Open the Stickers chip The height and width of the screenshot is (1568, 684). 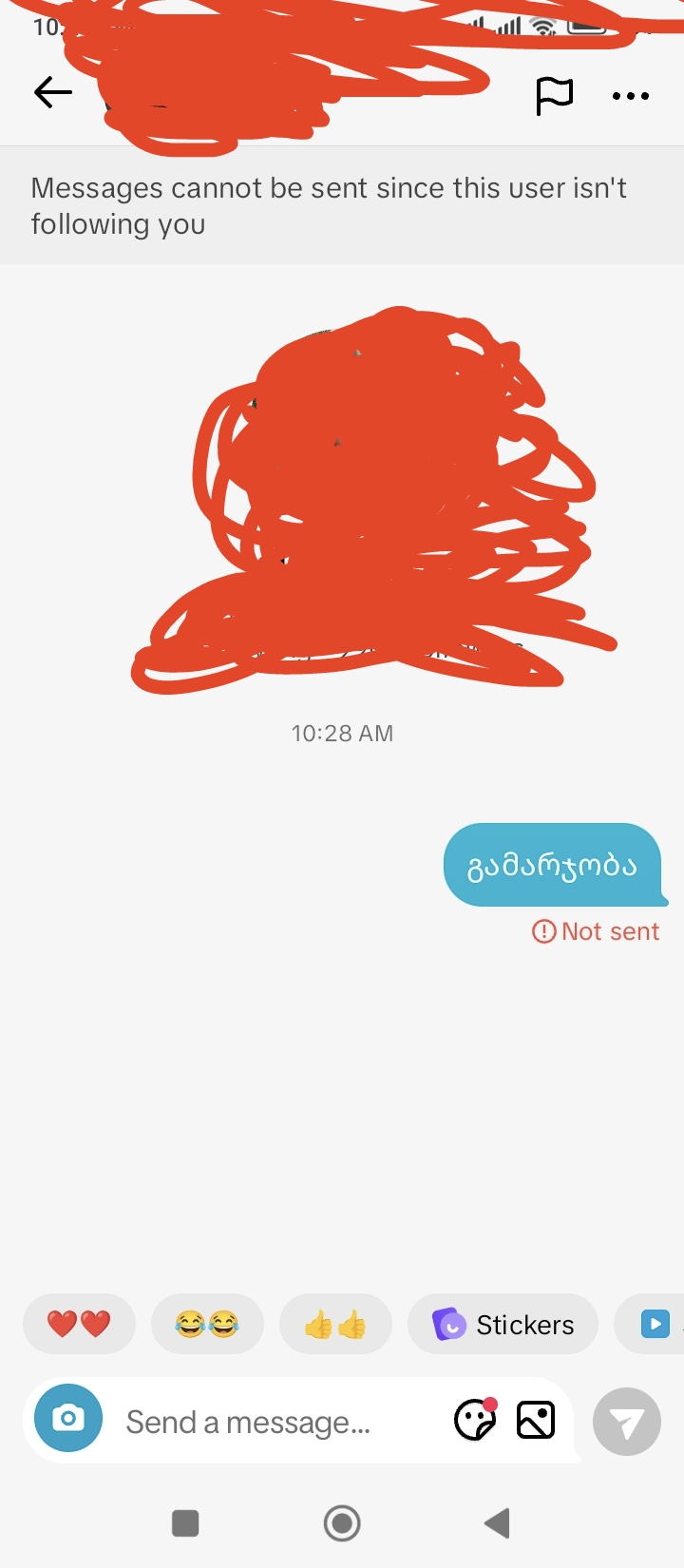pyautogui.click(x=503, y=1324)
